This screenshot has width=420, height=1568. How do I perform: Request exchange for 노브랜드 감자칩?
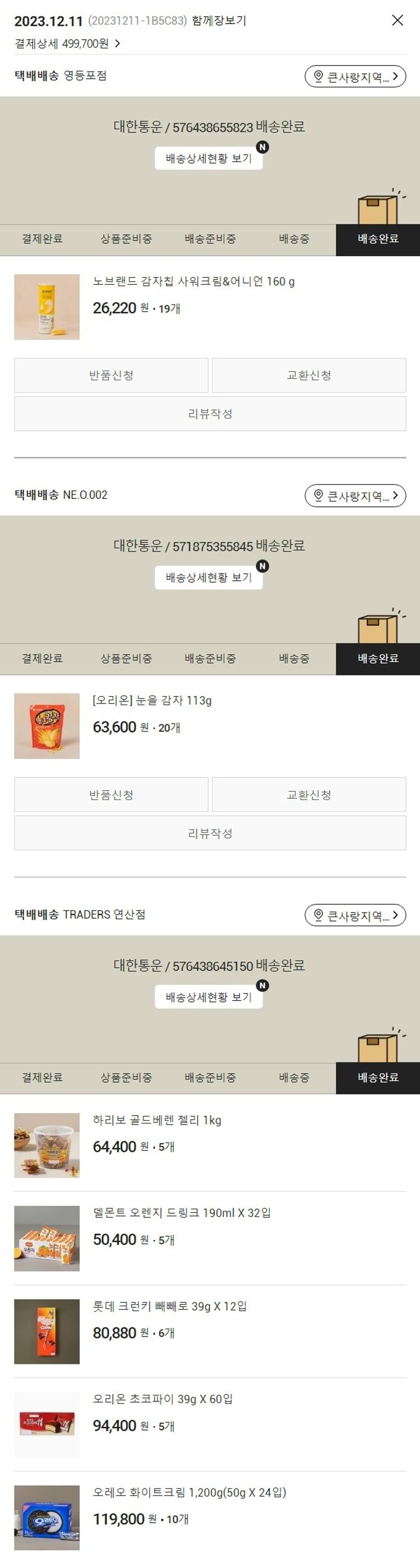coord(309,375)
